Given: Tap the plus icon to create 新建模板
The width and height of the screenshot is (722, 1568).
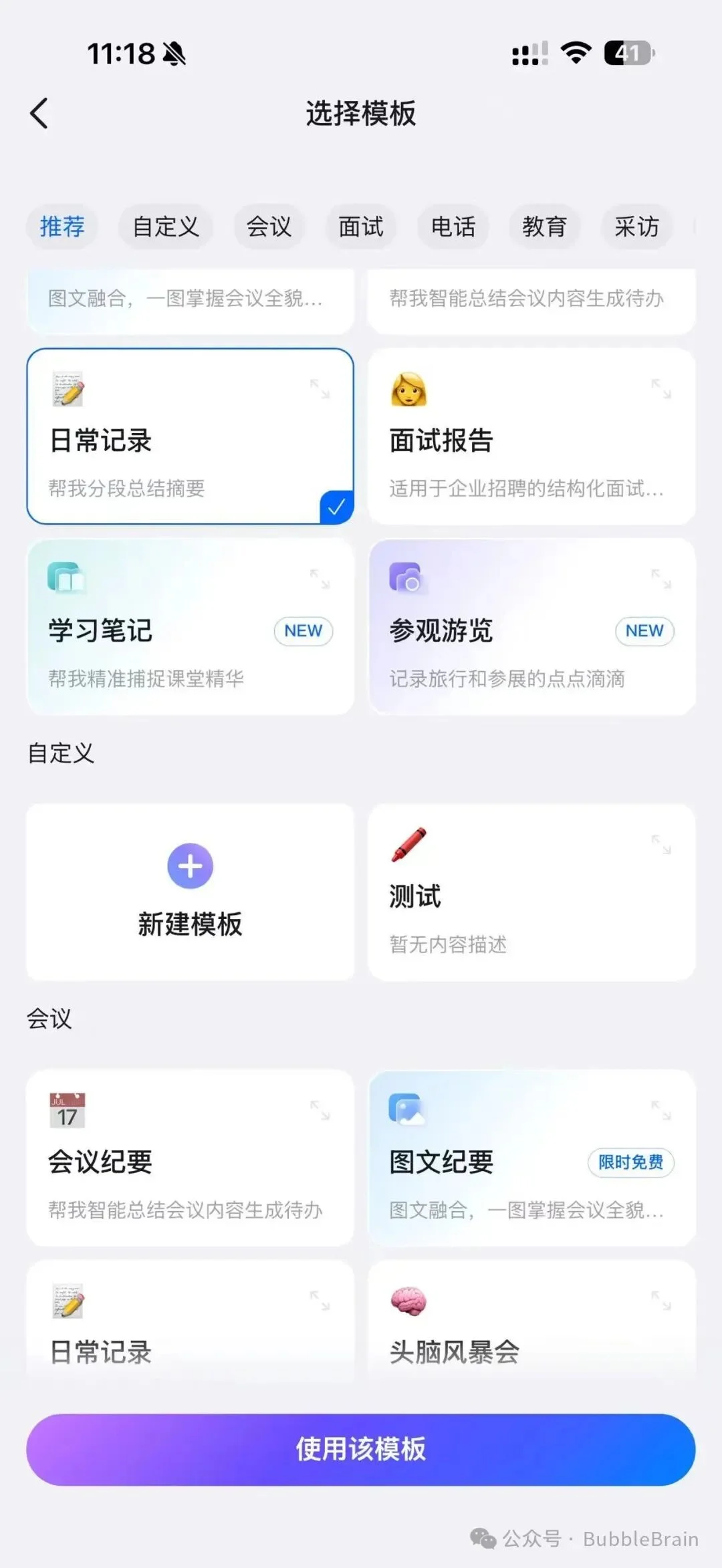Looking at the screenshot, I should point(189,866).
